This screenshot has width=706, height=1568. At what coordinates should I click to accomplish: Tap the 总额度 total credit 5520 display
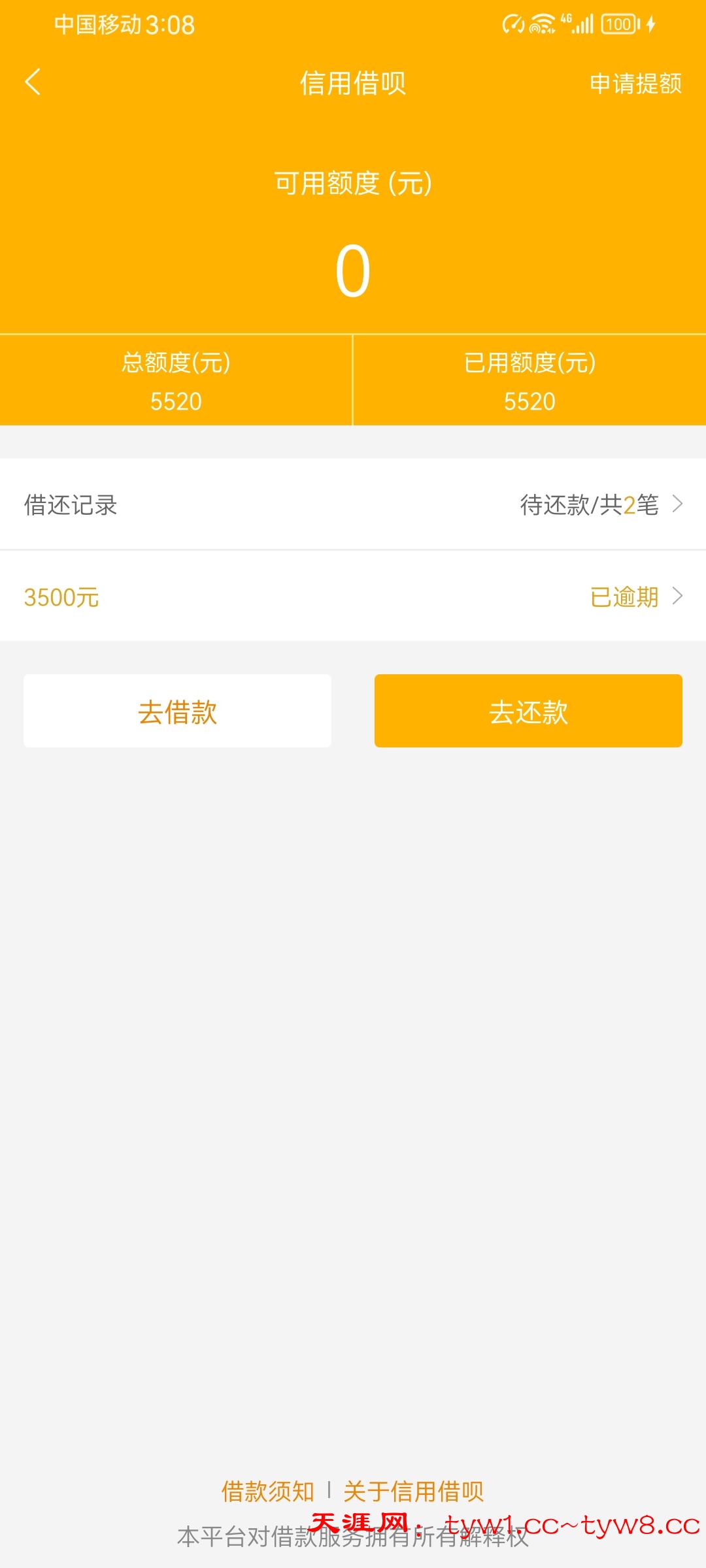pyautogui.click(x=176, y=379)
